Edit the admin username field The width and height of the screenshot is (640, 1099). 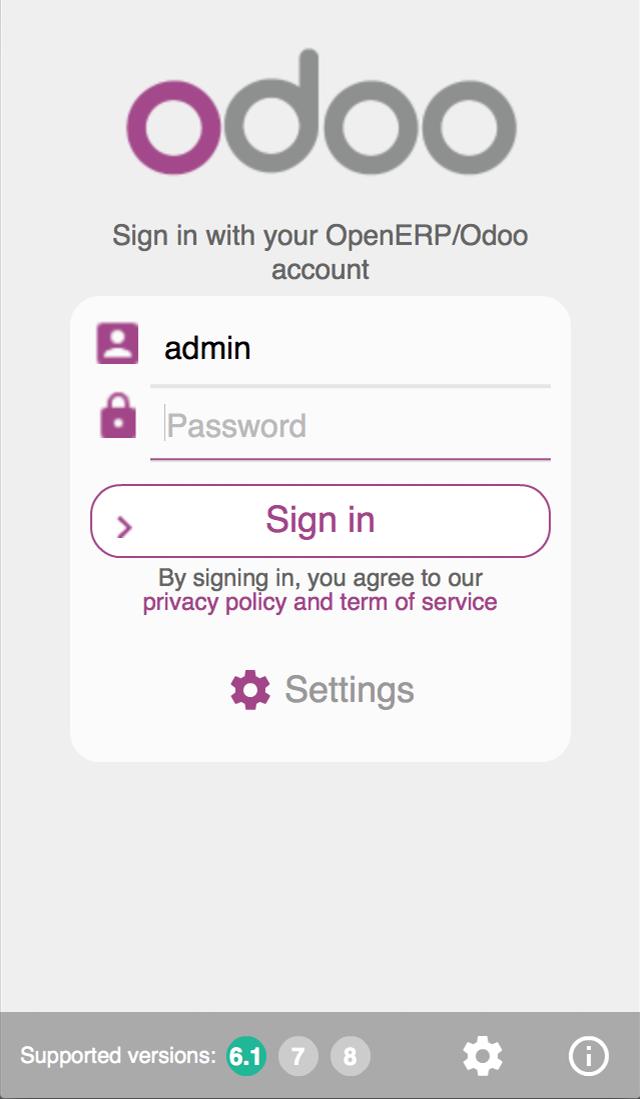point(350,349)
